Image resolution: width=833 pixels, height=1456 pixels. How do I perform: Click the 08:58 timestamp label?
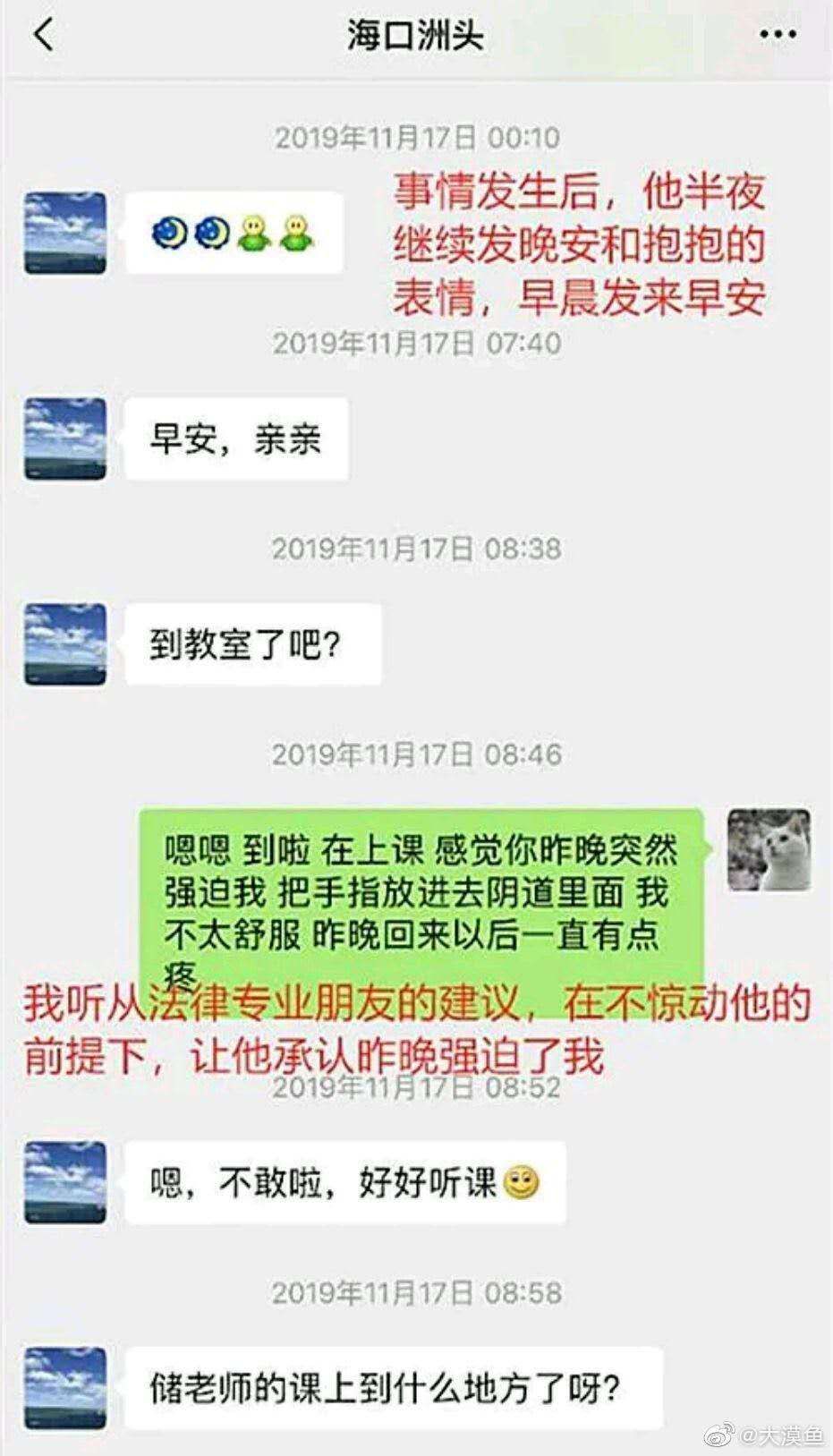(x=416, y=1293)
